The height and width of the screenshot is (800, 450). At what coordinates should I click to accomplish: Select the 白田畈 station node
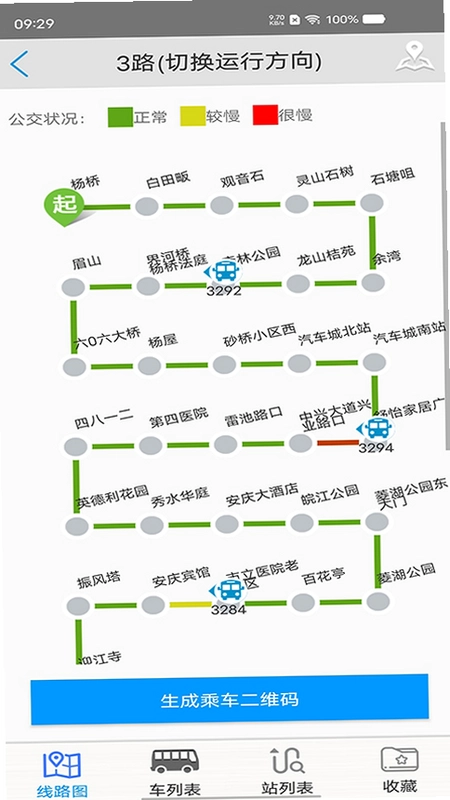tap(147, 206)
